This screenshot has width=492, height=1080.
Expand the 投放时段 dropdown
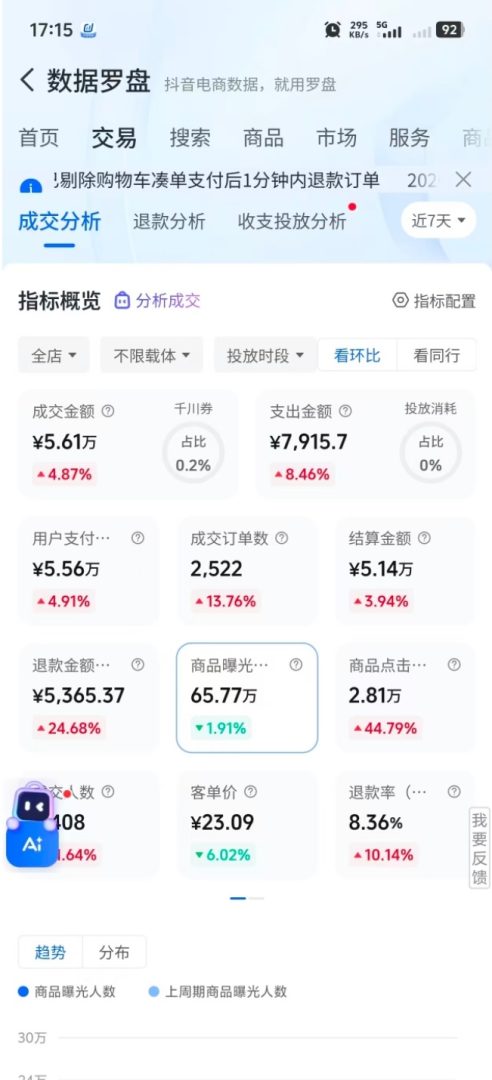click(265, 355)
